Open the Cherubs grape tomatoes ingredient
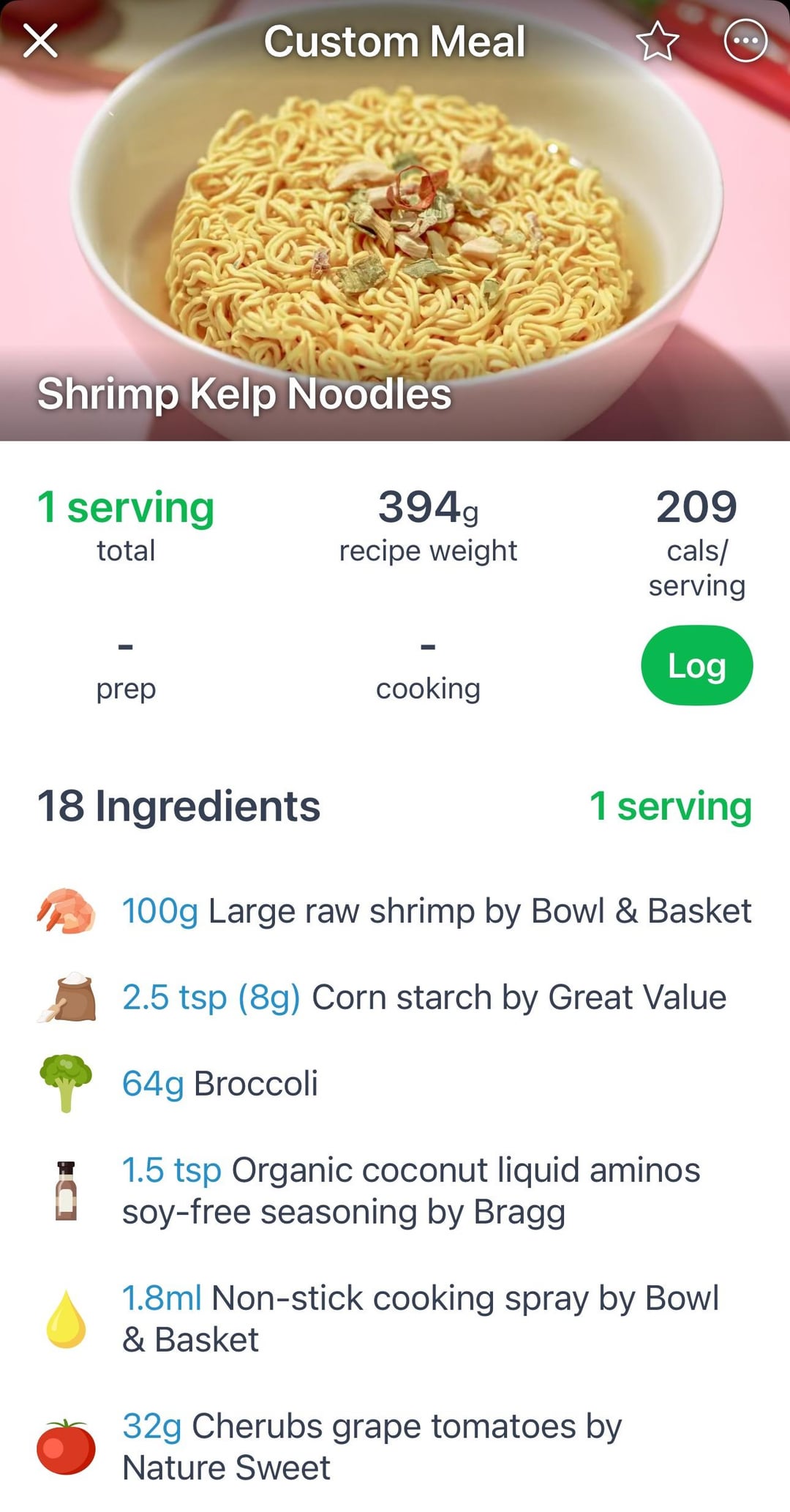The height and width of the screenshot is (1512, 790). click(x=372, y=1447)
